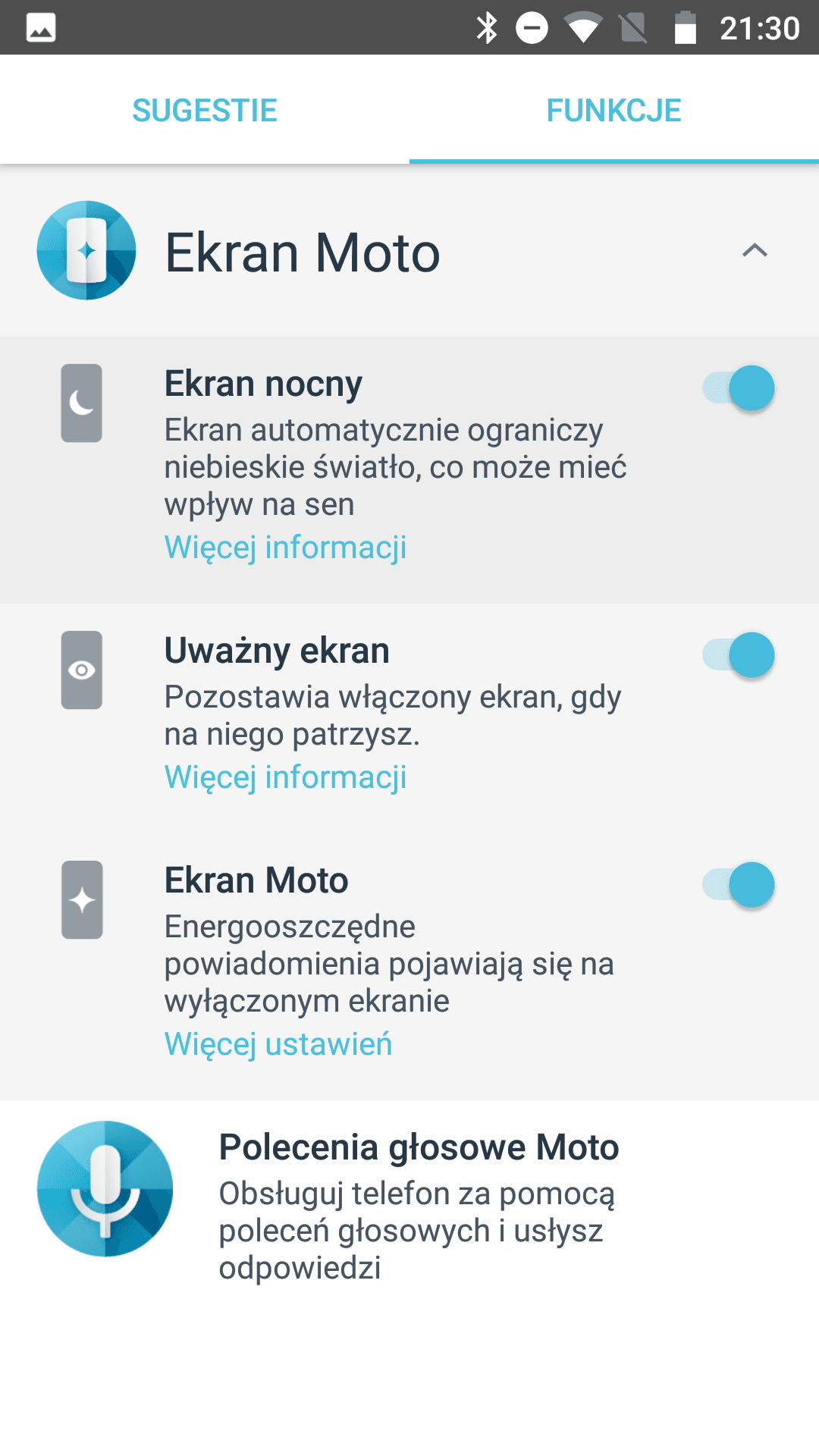Screen dimensions: 819x1456
Task: Turn off the Ekran Moto switch
Action: click(739, 885)
